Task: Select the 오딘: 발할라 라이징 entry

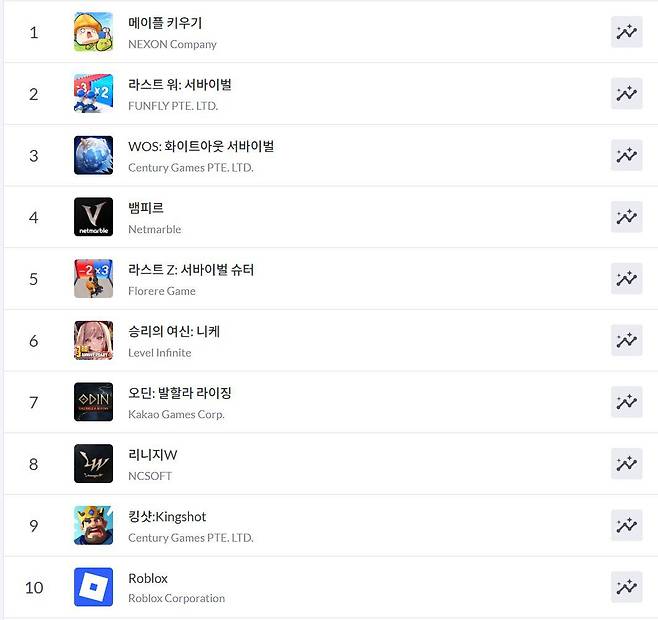Action: [180, 393]
